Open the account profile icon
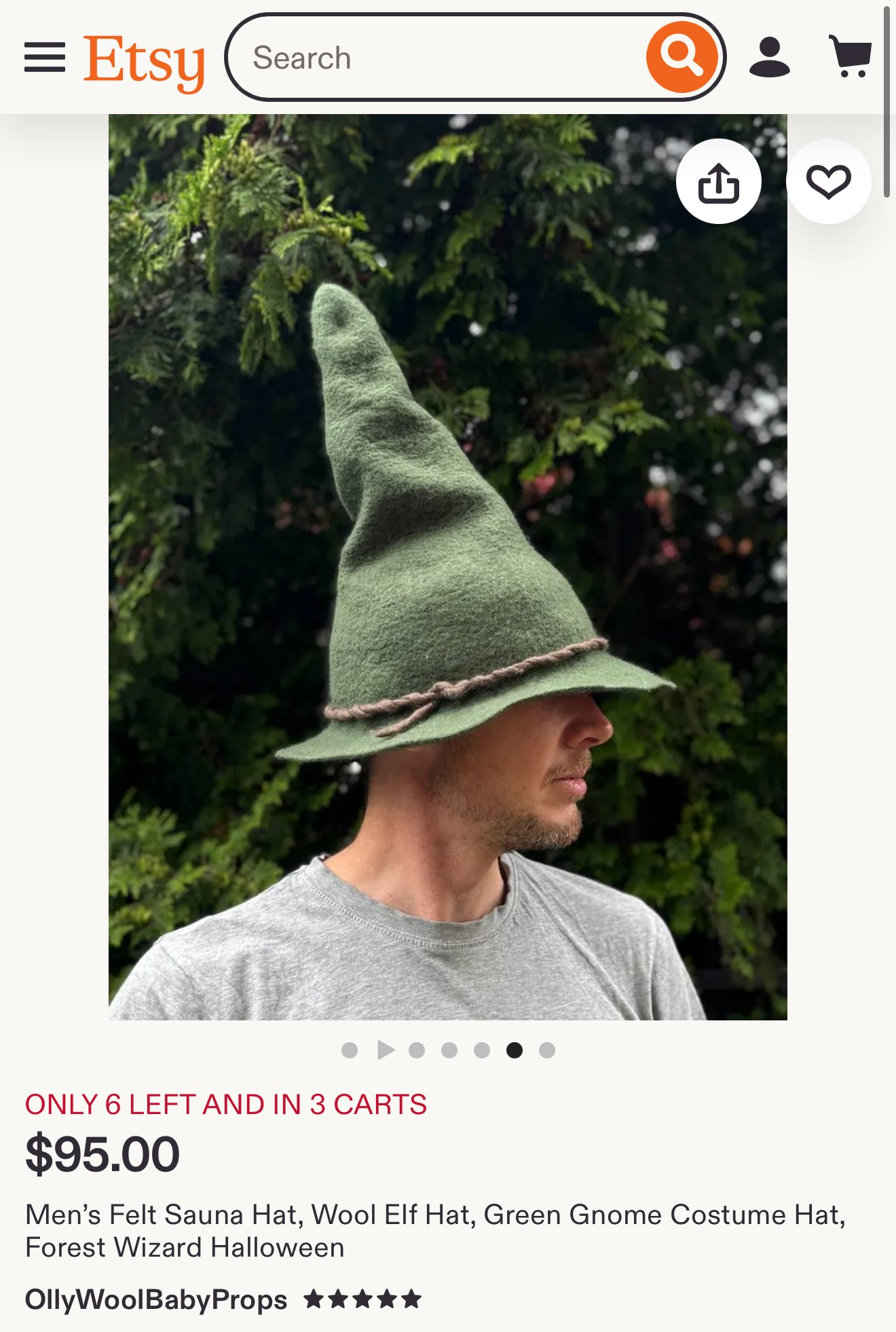Viewport: 896px width, 1332px height. tap(769, 57)
